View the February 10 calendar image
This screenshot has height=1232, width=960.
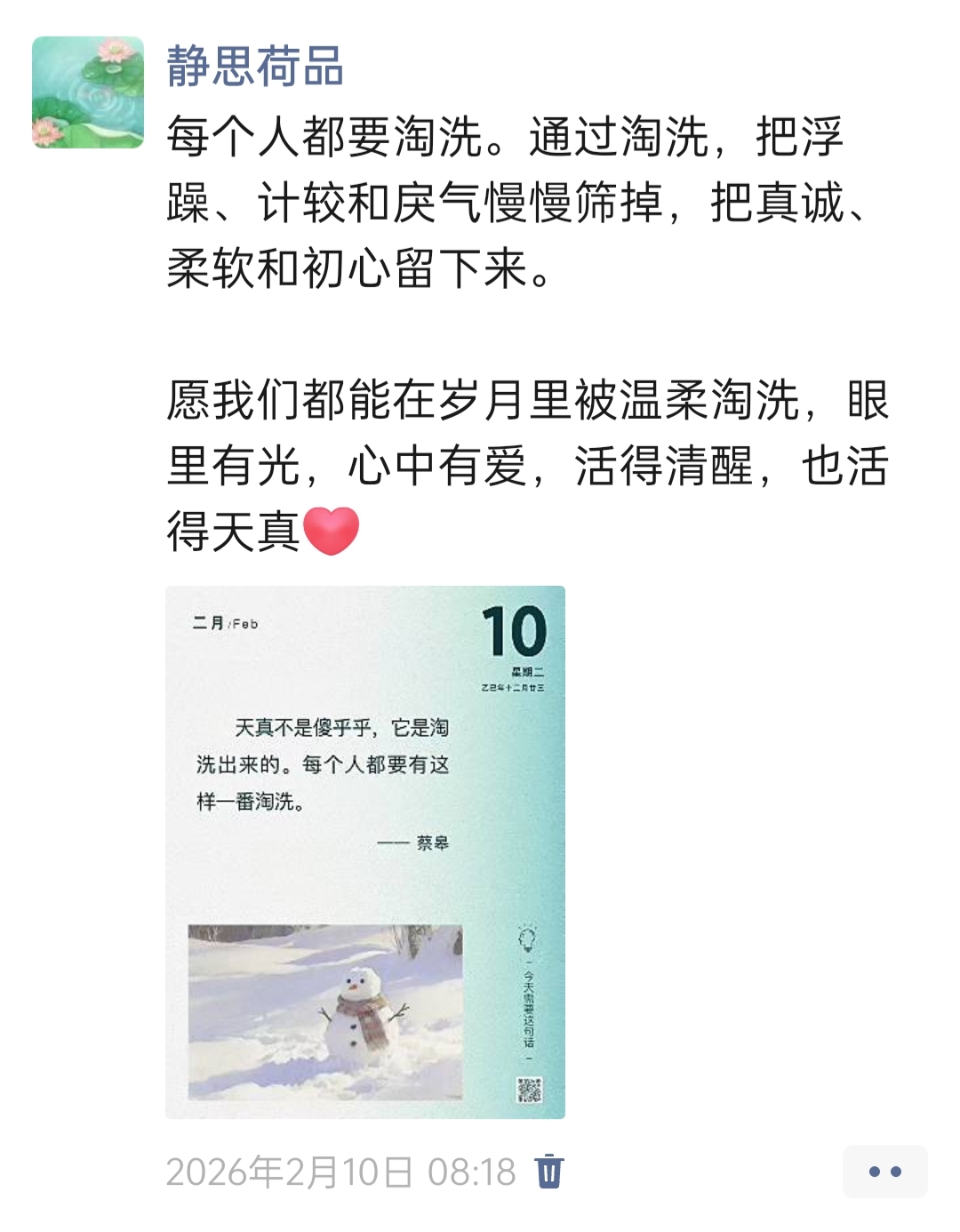[x=365, y=852]
